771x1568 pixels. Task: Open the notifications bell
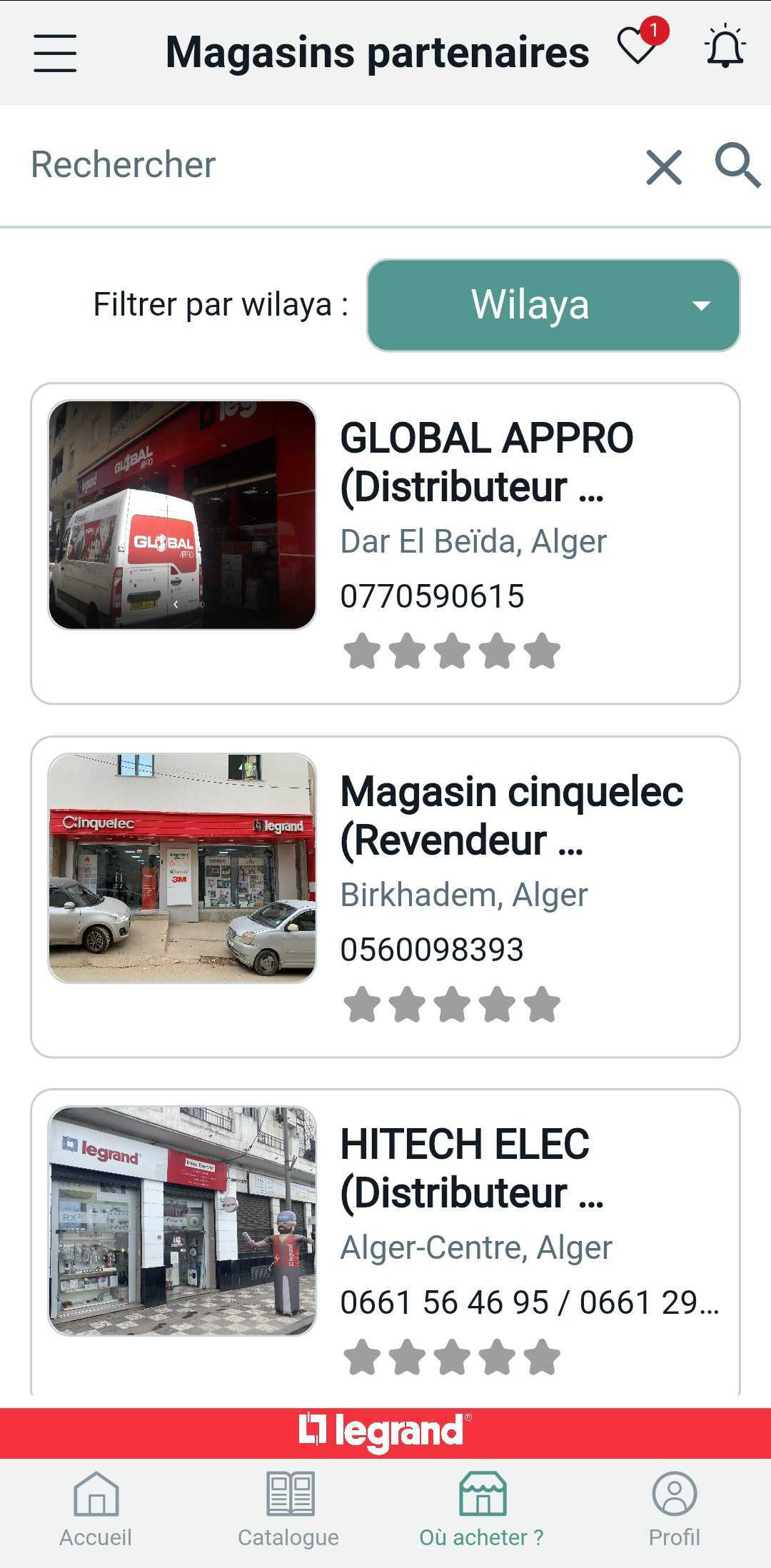725,46
